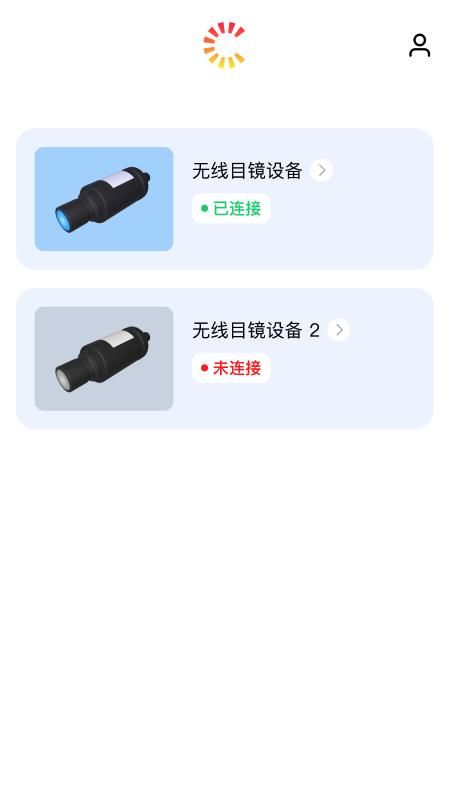Tap the chevron next to 无线目镜设备
This screenshot has height=800, width=450.
tap(321, 170)
